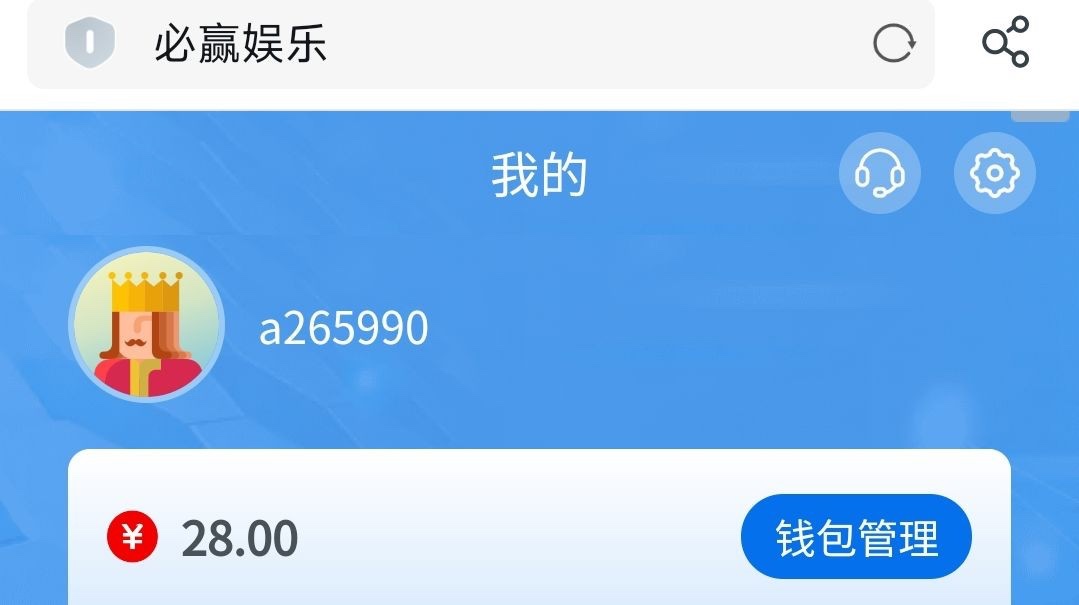This screenshot has height=605, width=1079.
Task: Contact customer service via headset icon
Action: (x=879, y=174)
